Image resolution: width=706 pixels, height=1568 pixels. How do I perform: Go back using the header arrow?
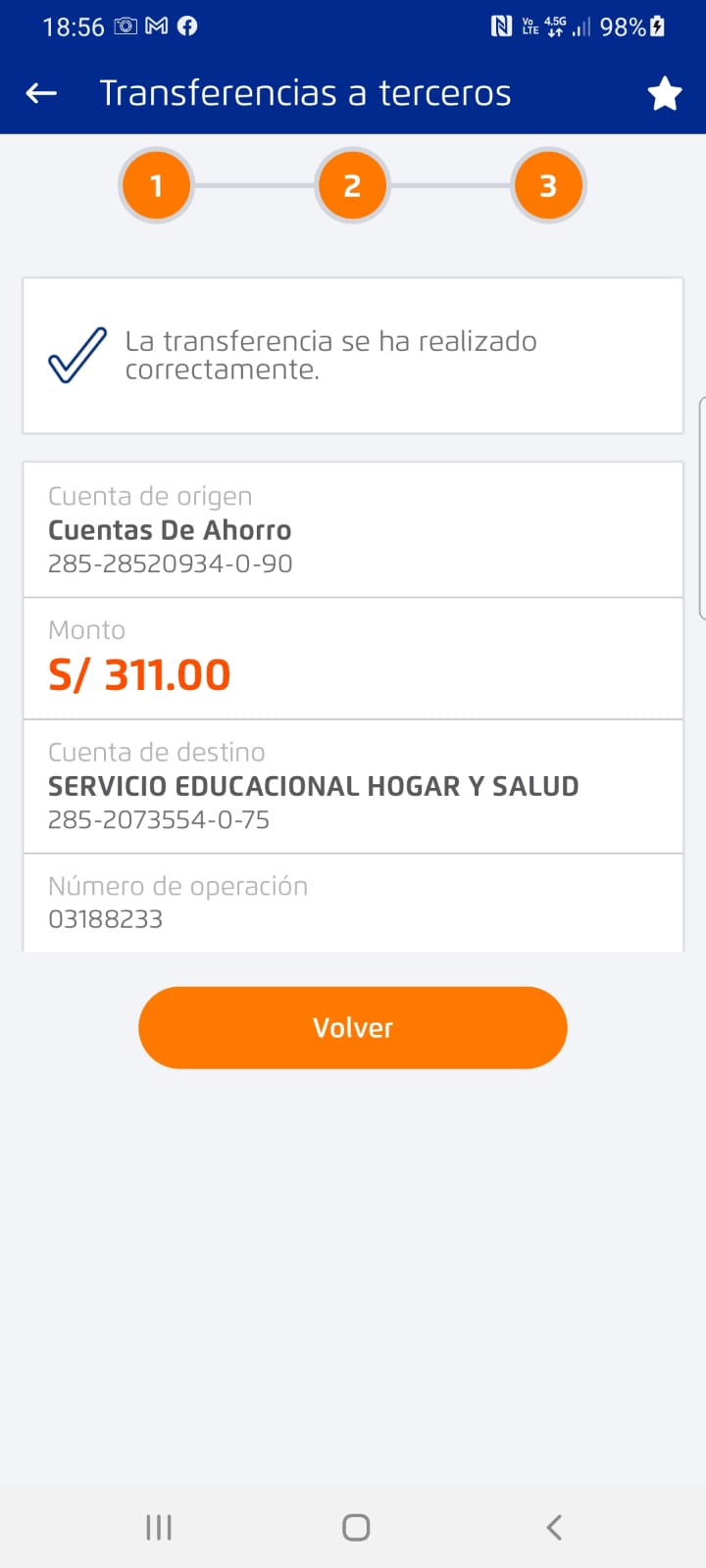41,93
